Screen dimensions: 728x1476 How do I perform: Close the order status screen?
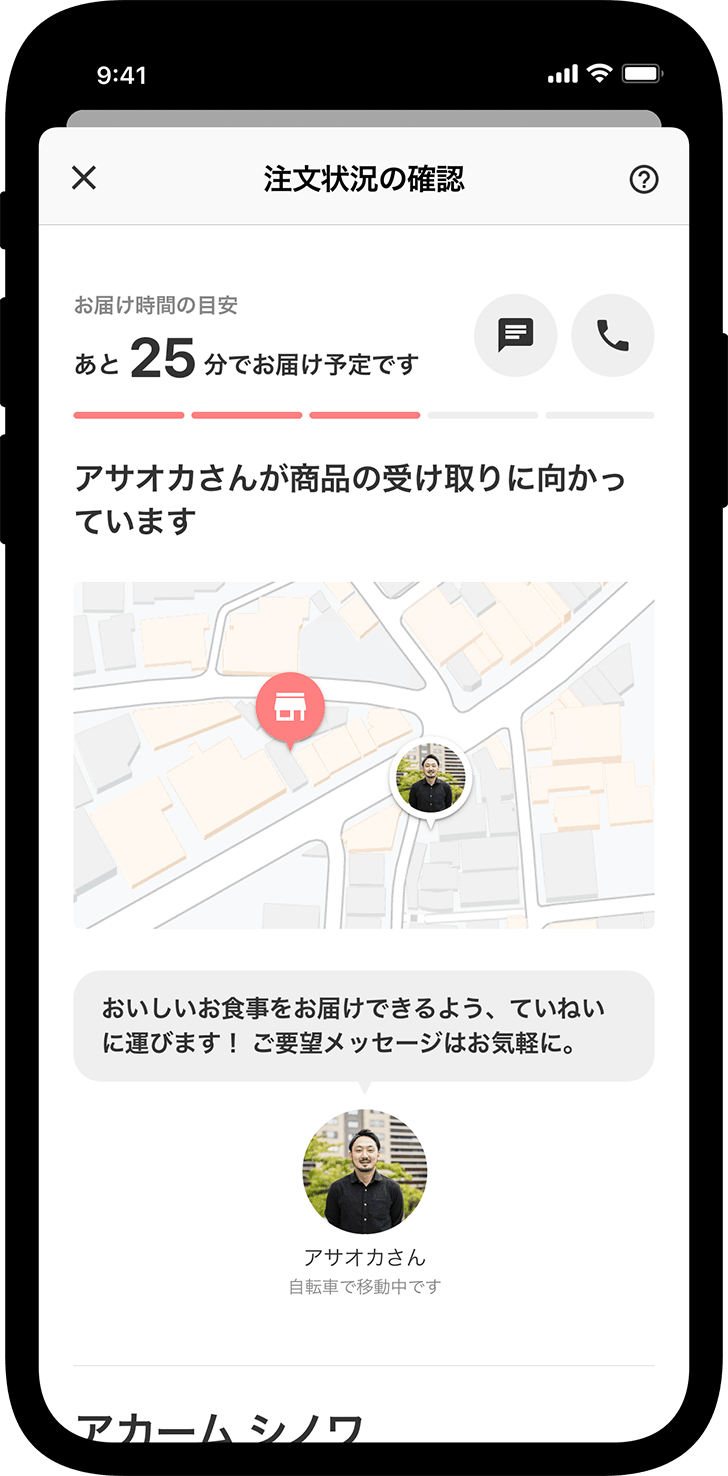pos(84,178)
